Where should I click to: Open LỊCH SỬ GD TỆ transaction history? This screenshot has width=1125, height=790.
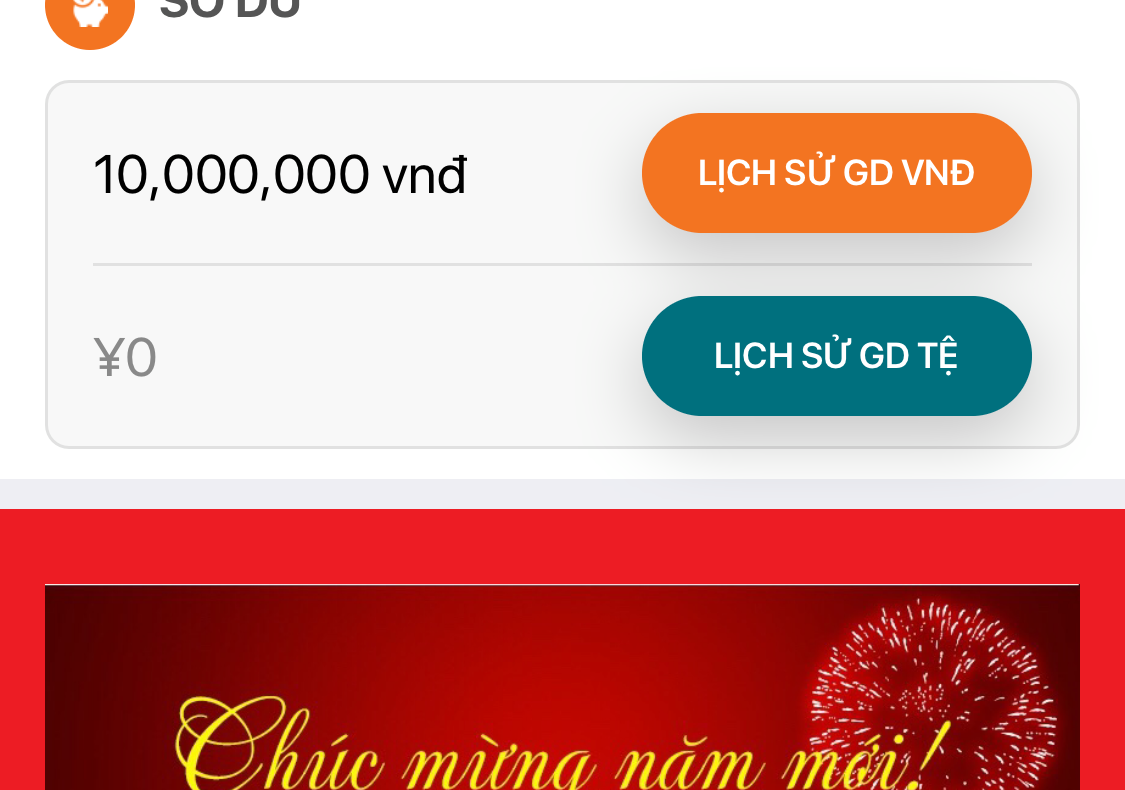(836, 356)
